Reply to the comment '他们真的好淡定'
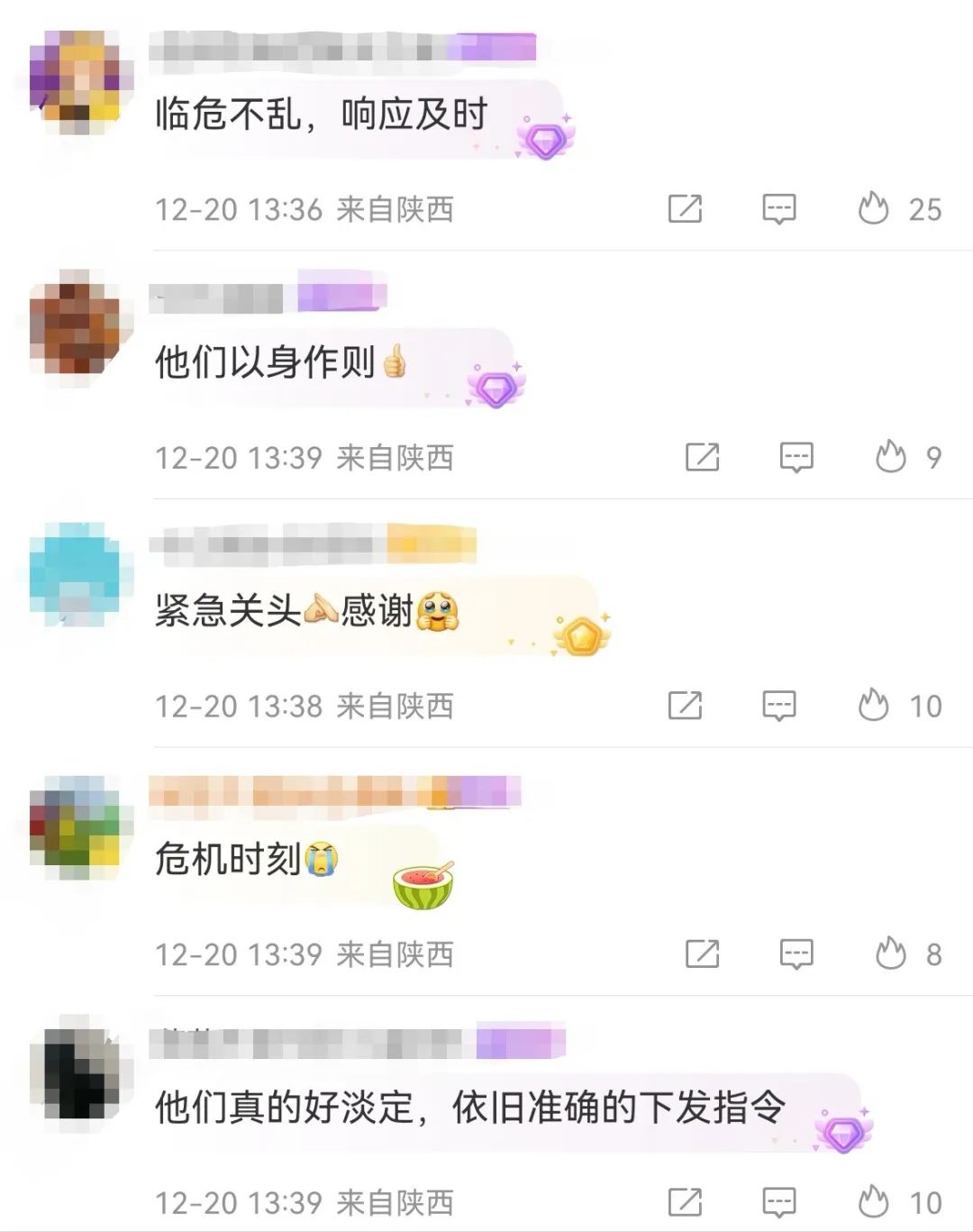The image size is (973, 1232). pos(778,1201)
